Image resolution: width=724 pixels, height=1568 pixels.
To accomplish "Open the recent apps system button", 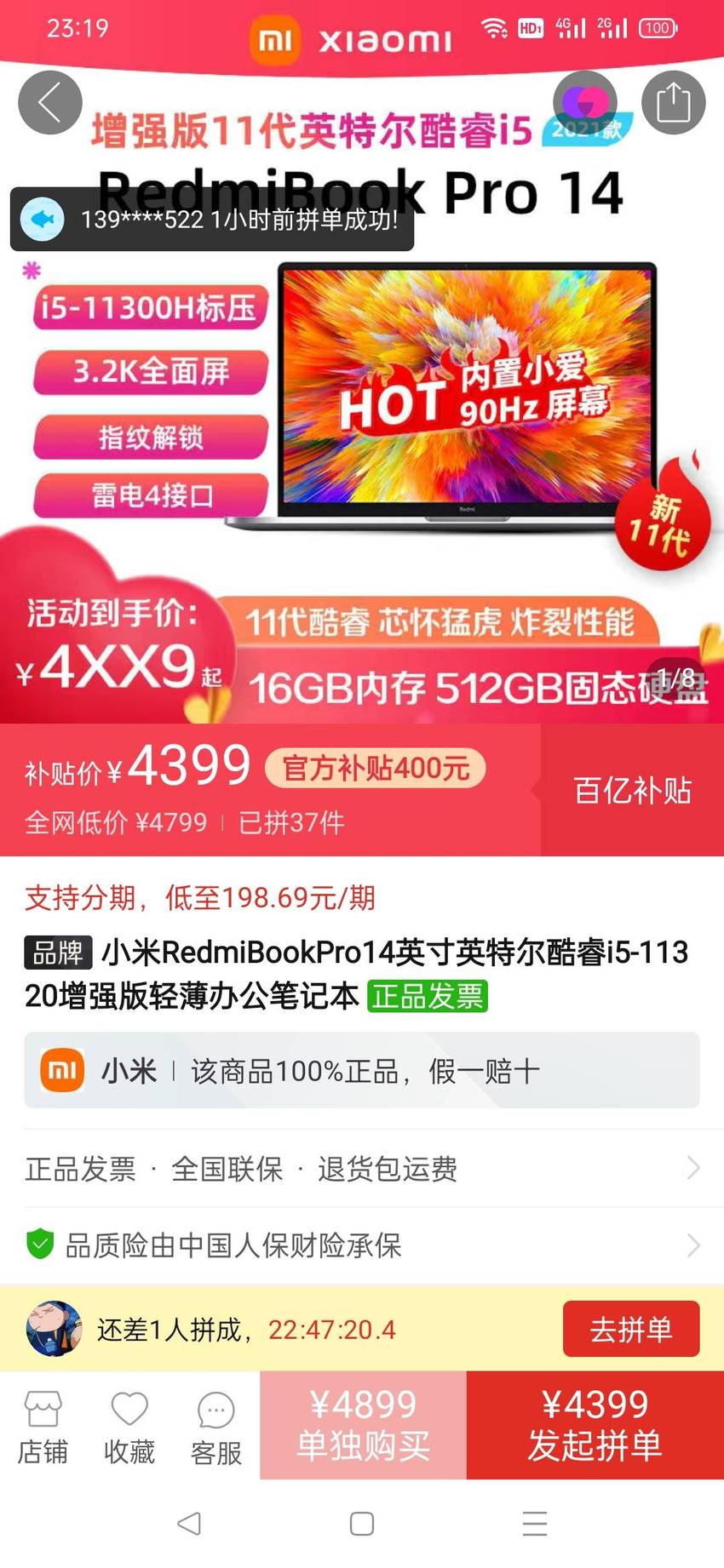I will pos(535,1524).
